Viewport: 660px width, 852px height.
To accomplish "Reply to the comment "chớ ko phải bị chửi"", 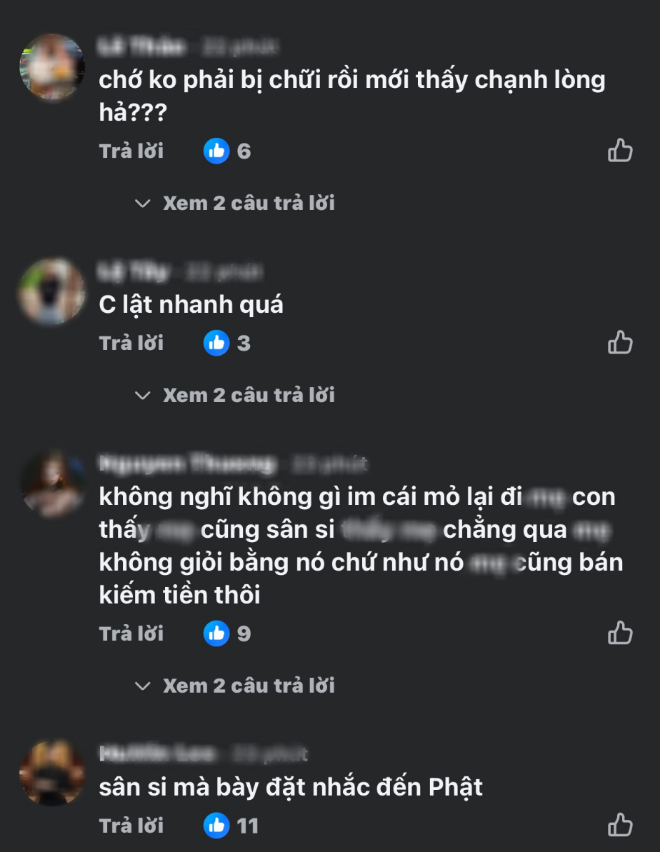I will [131, 151].
